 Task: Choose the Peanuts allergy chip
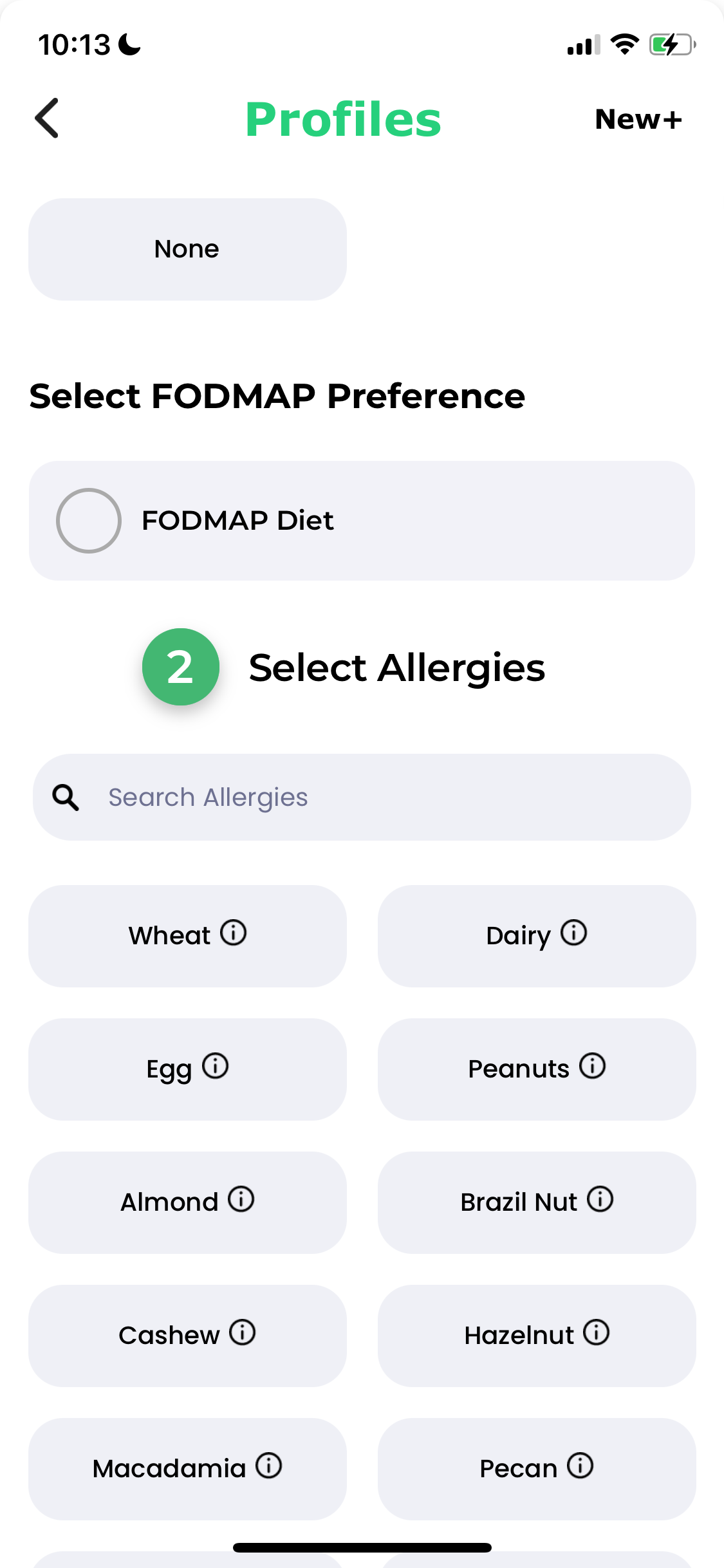click(537, 1069)
